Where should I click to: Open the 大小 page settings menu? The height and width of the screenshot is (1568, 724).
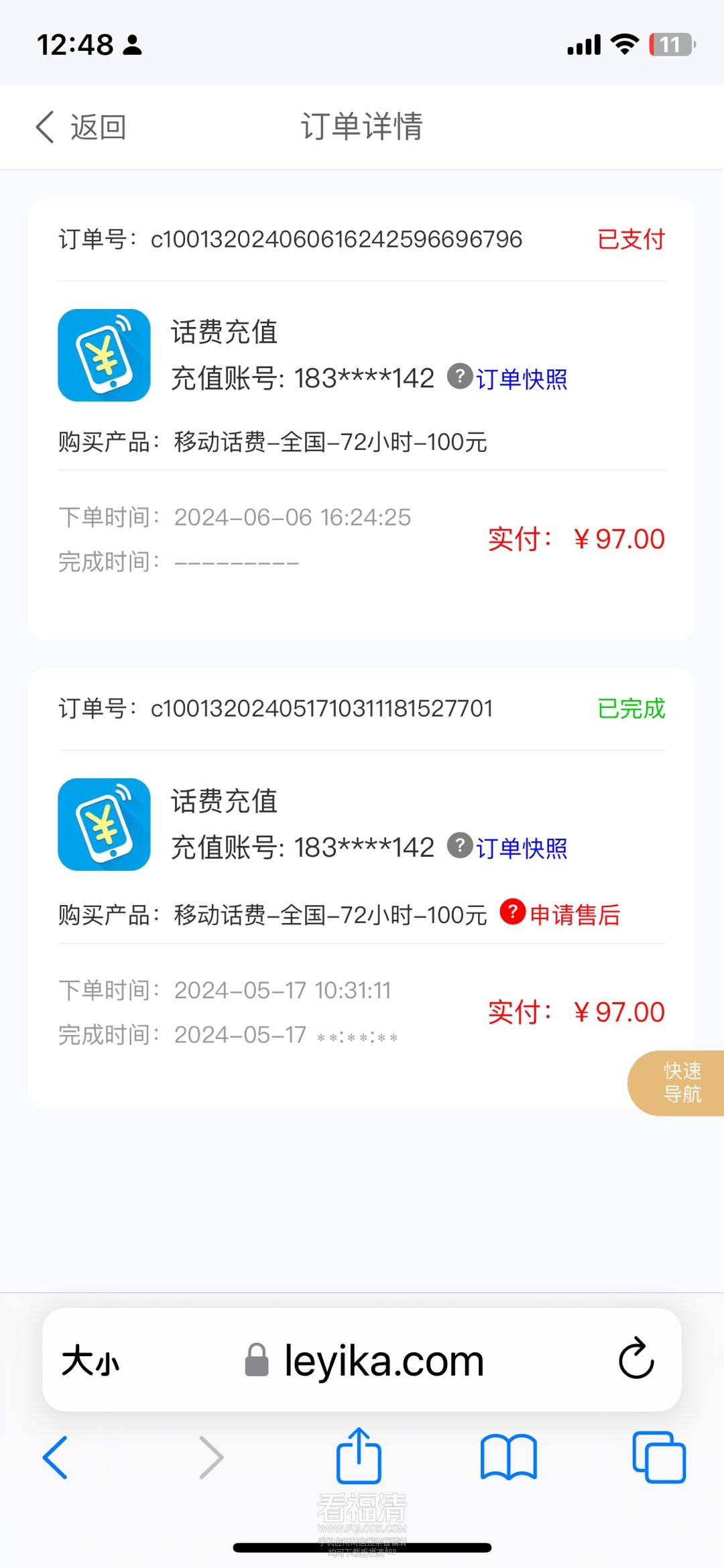pos(90,1362)
